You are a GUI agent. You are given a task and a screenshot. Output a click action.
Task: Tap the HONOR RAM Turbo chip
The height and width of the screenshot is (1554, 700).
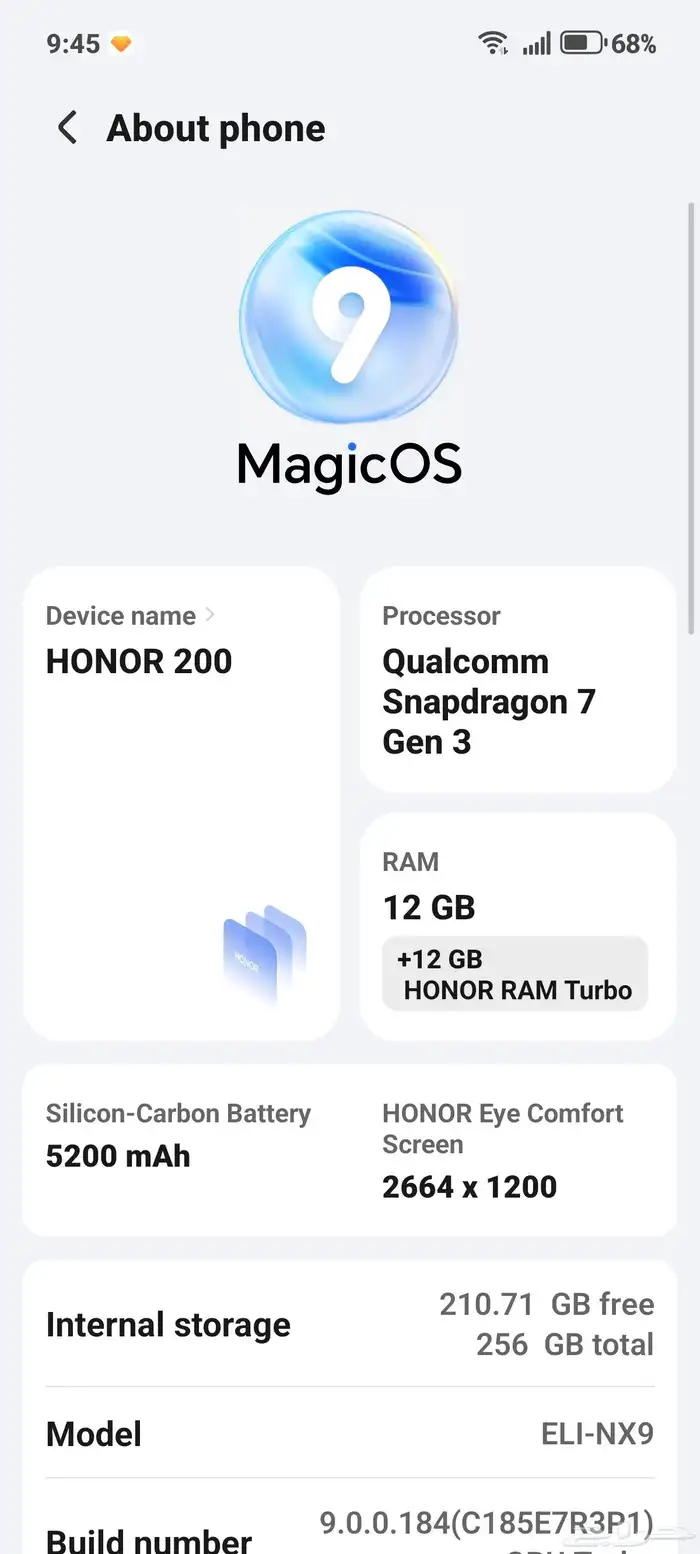(x=515, y=974)
